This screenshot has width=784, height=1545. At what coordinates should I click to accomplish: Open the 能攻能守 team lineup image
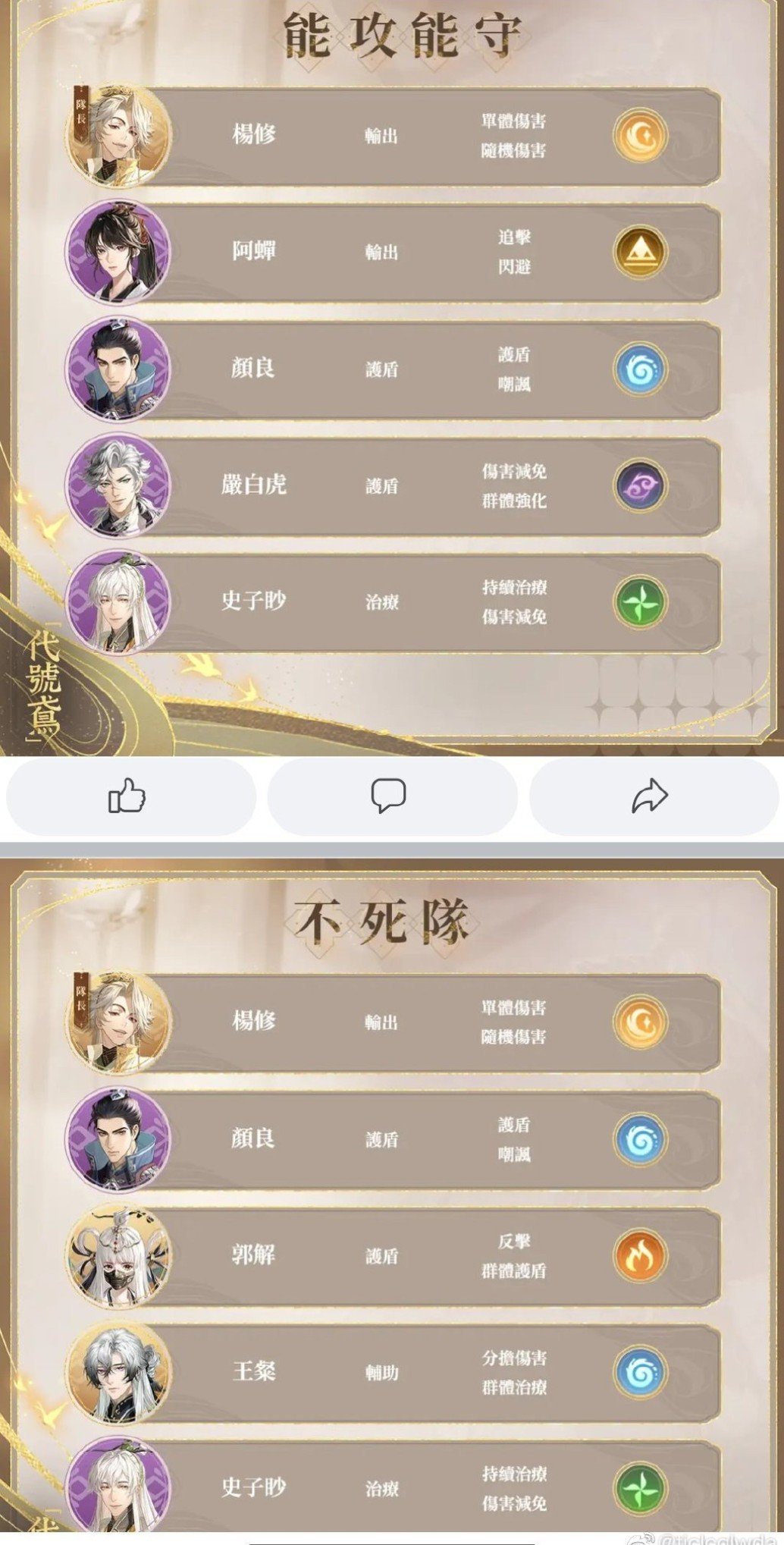[392, 379]
